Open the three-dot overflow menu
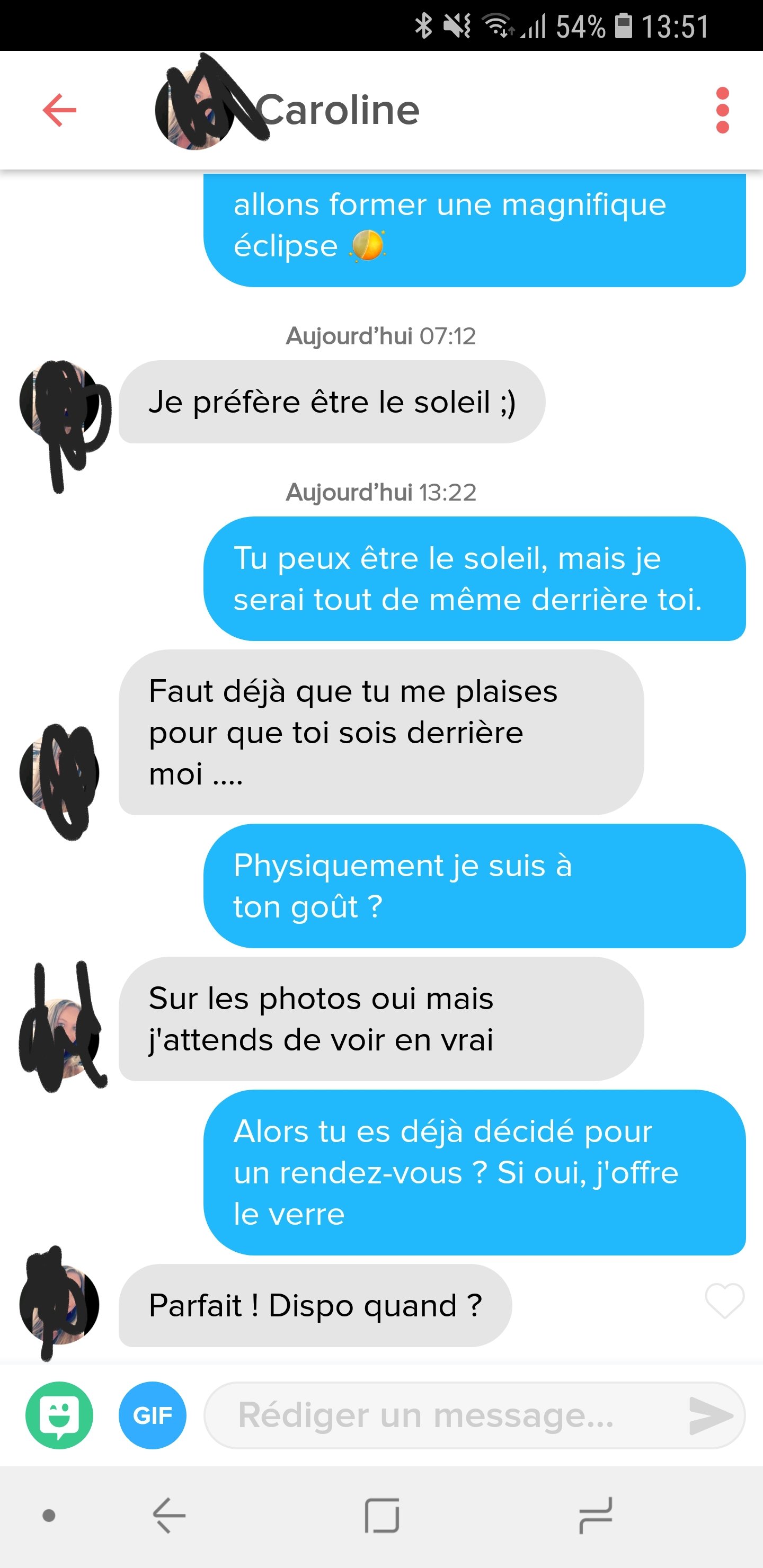The height and width of the screenshot is (1568, 763). [722, 110]
